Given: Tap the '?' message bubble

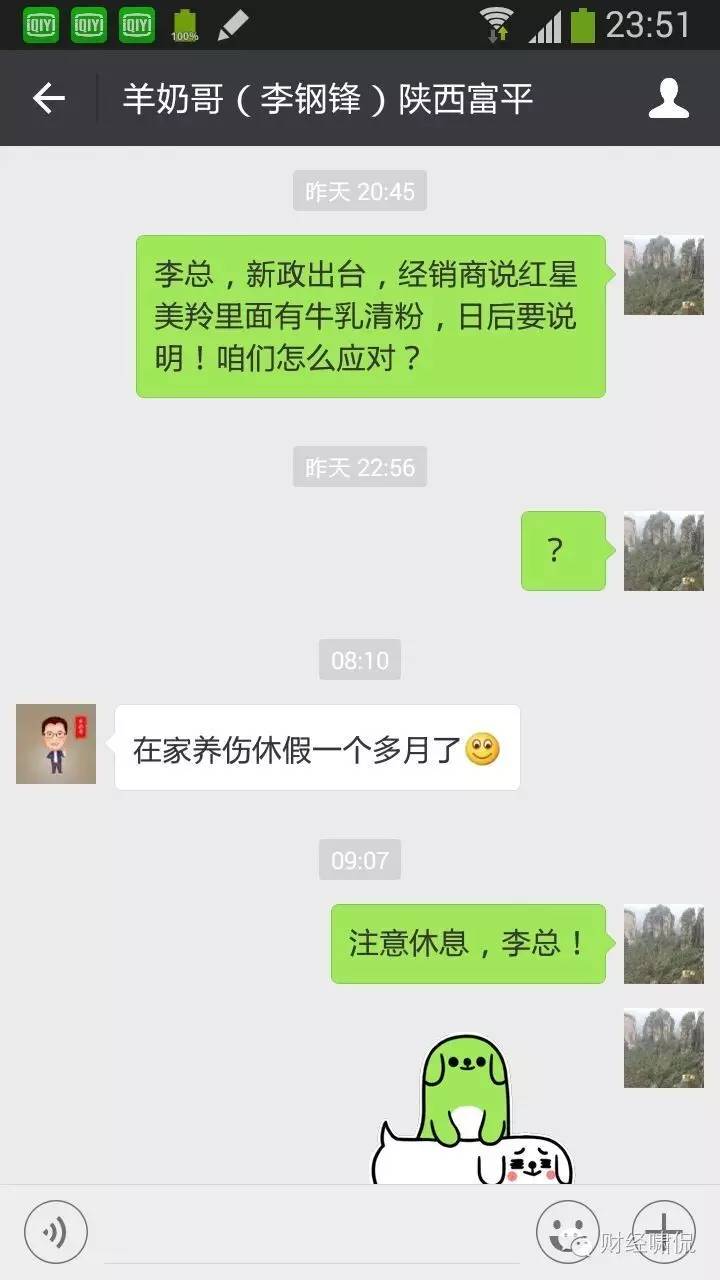Looking at the screenshot, I should pos(564,551).
